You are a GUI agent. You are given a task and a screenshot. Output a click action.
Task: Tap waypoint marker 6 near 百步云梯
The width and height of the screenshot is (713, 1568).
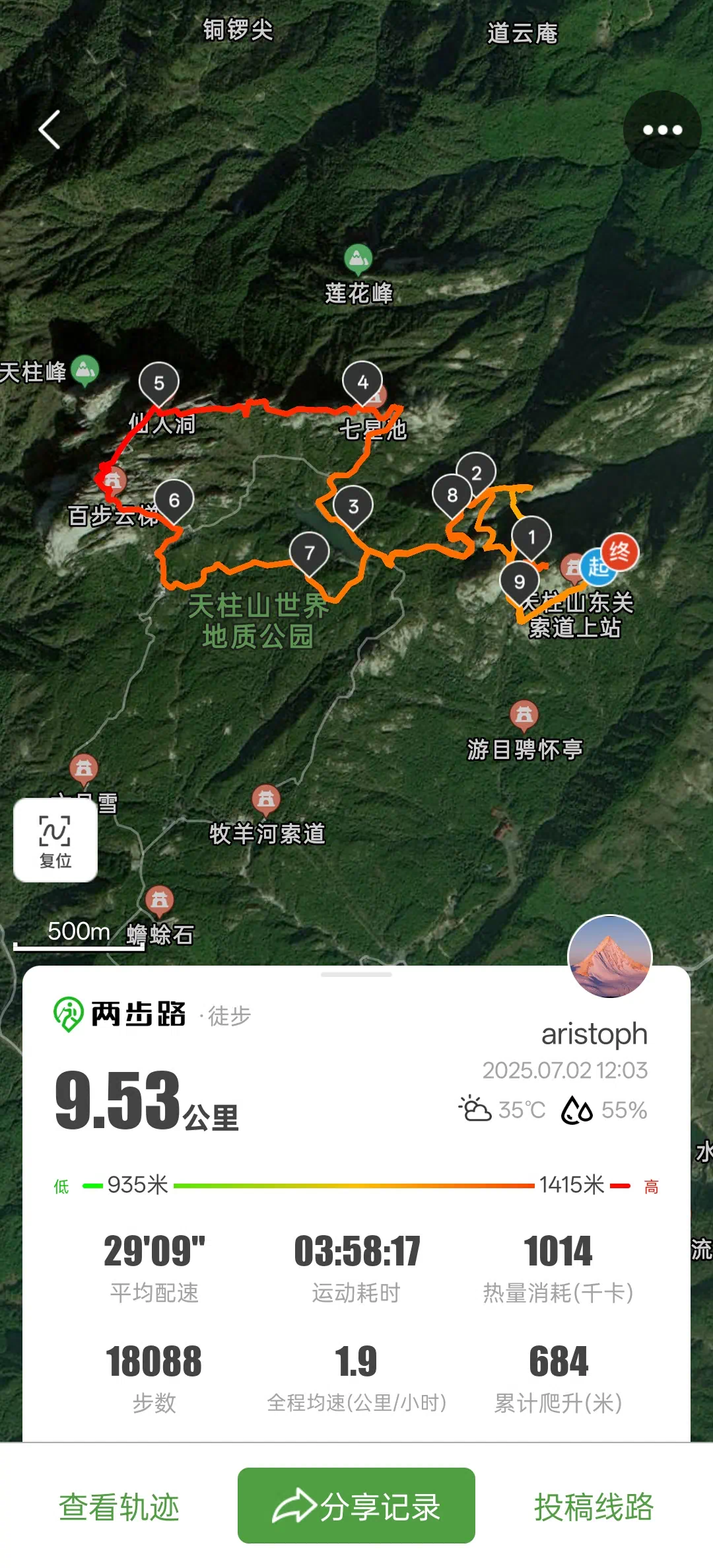pos(174,500)
